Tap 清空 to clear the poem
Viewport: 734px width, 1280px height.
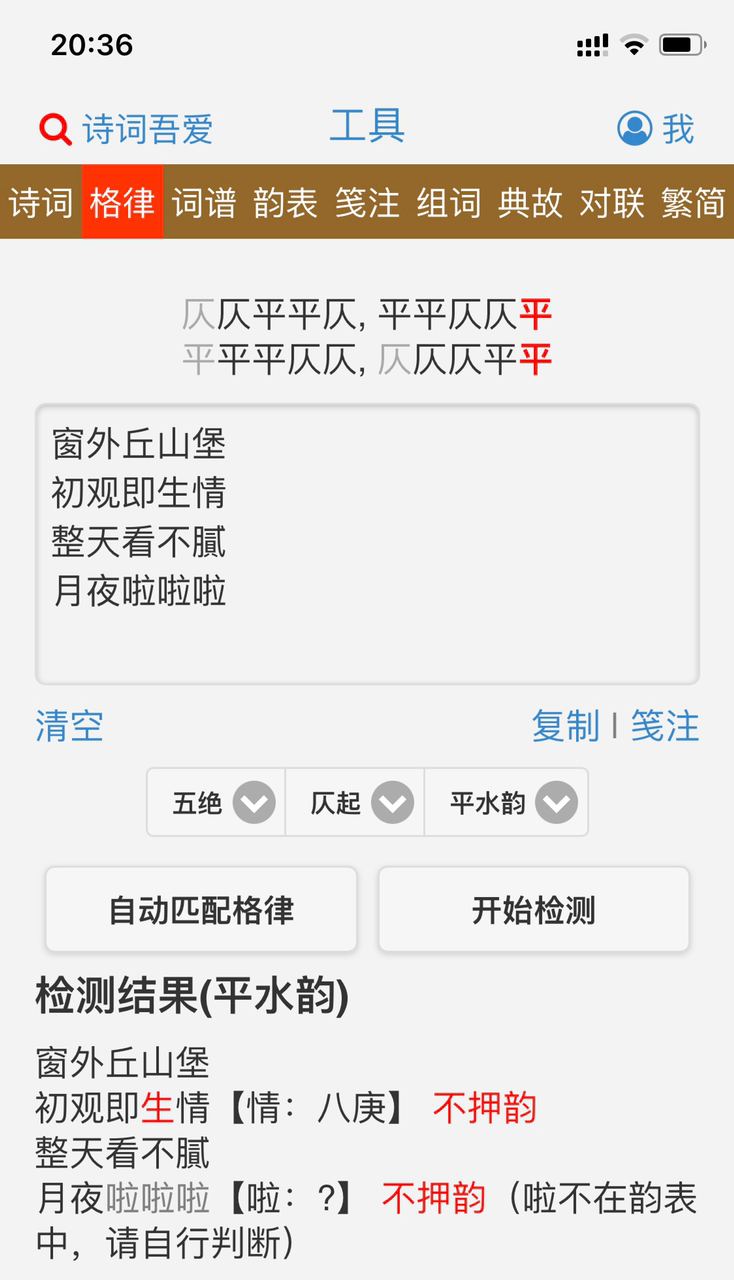click(x=69, y=726)
